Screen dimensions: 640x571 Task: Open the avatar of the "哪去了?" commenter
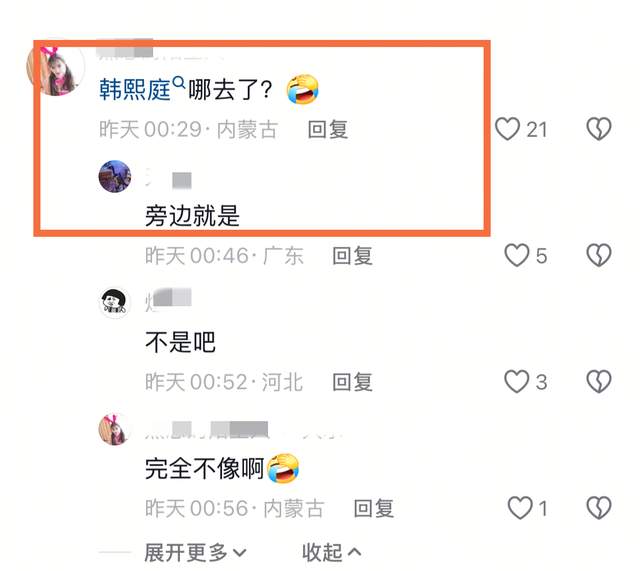pyautogui.click(x=60, y=70)
